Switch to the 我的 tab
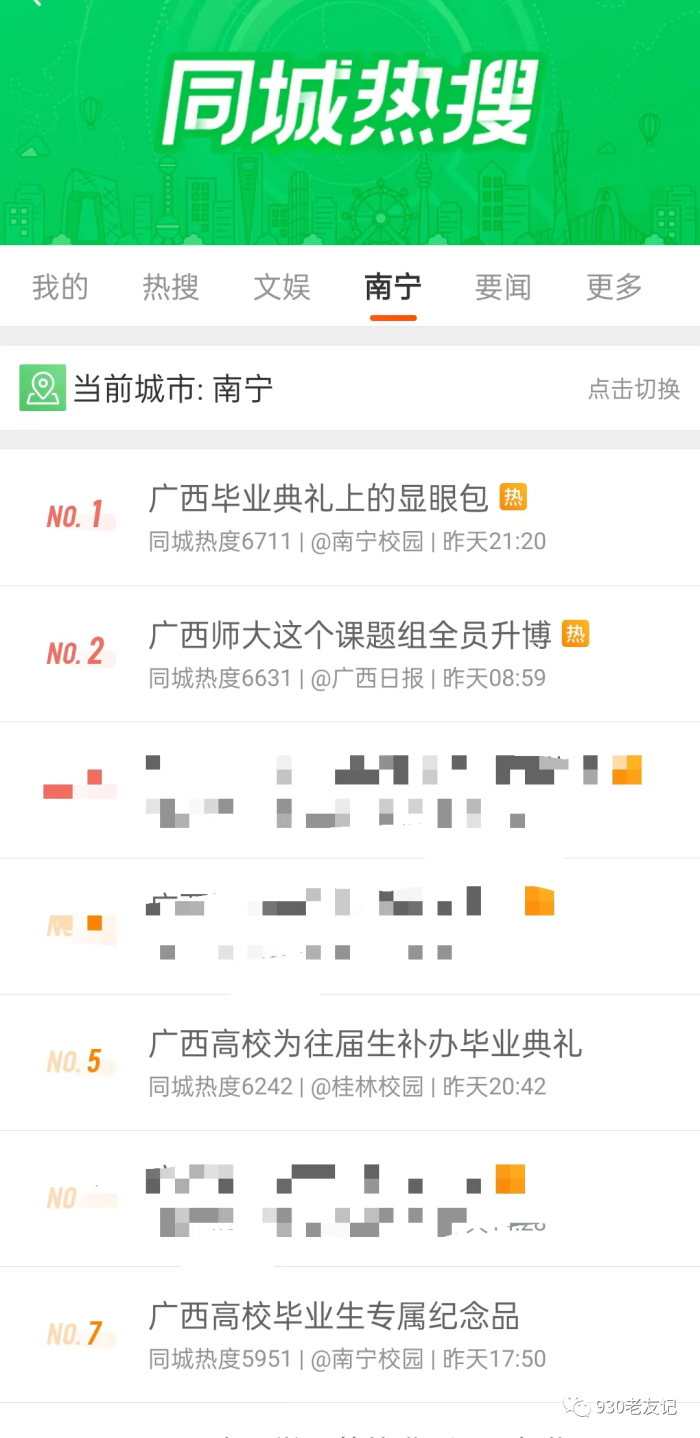The image size is (700, 1438). point(60,288)
